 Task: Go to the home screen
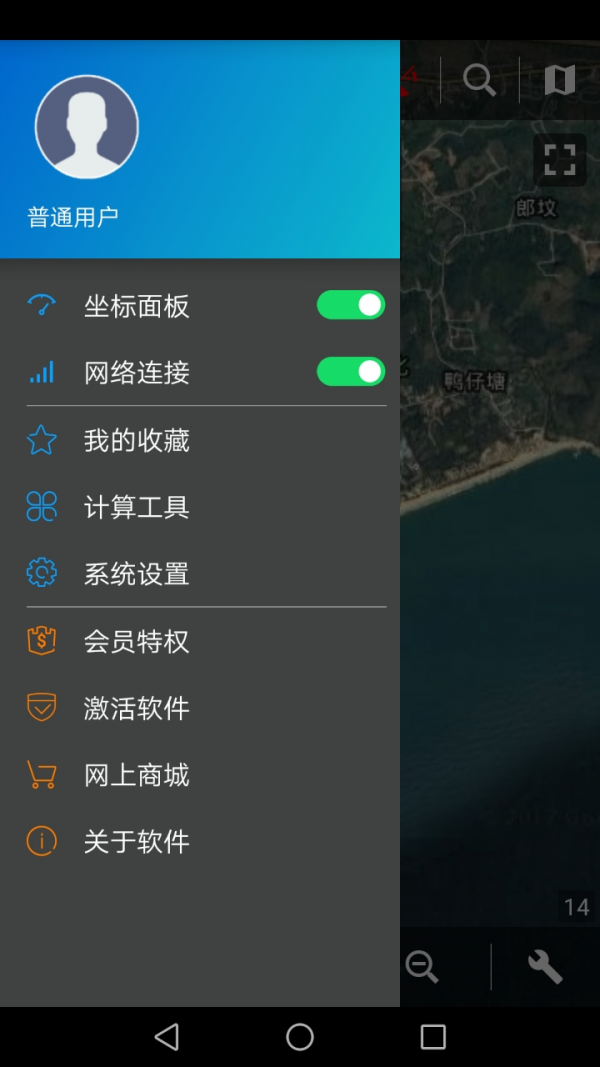pos(300,1037)
